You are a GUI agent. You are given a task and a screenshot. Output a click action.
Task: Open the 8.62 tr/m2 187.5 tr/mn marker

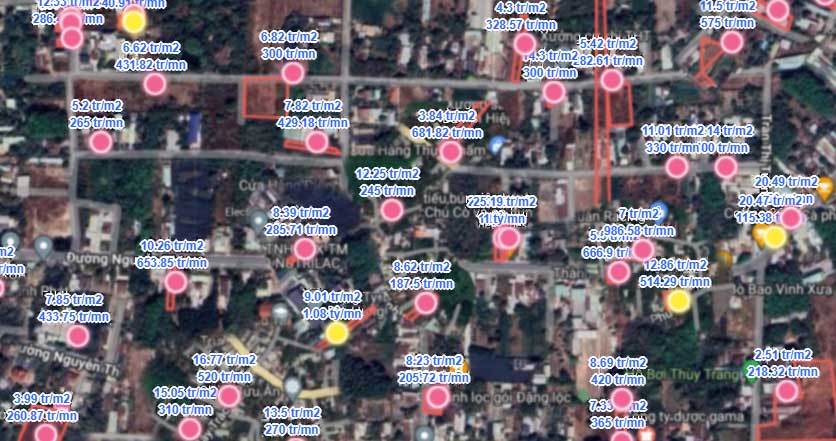tap(426, 303)
